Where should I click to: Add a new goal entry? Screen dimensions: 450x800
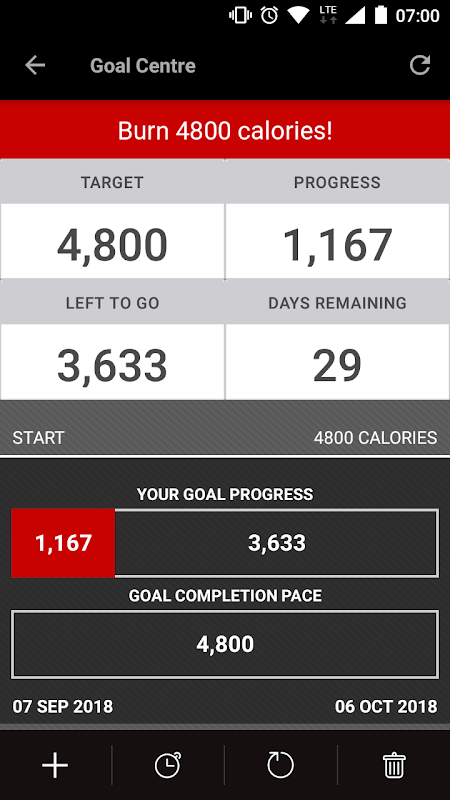click(x=55, y=765)
